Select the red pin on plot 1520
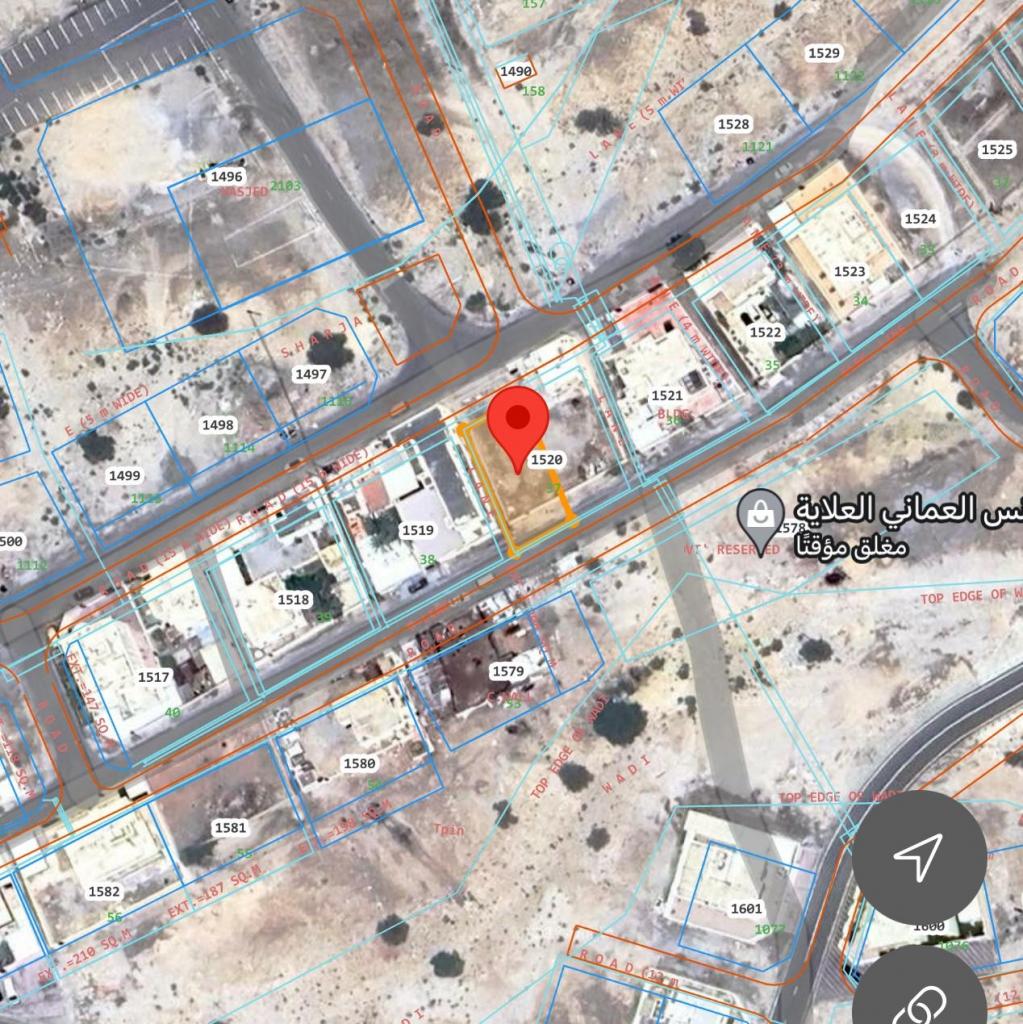The height and width of the screenshot is (1024, 1023). click(x=517, y=424)
